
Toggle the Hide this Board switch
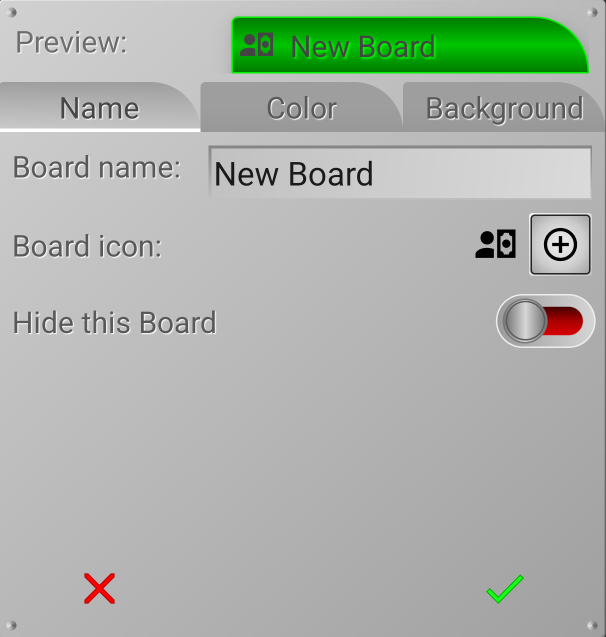(x=545, y=322)
